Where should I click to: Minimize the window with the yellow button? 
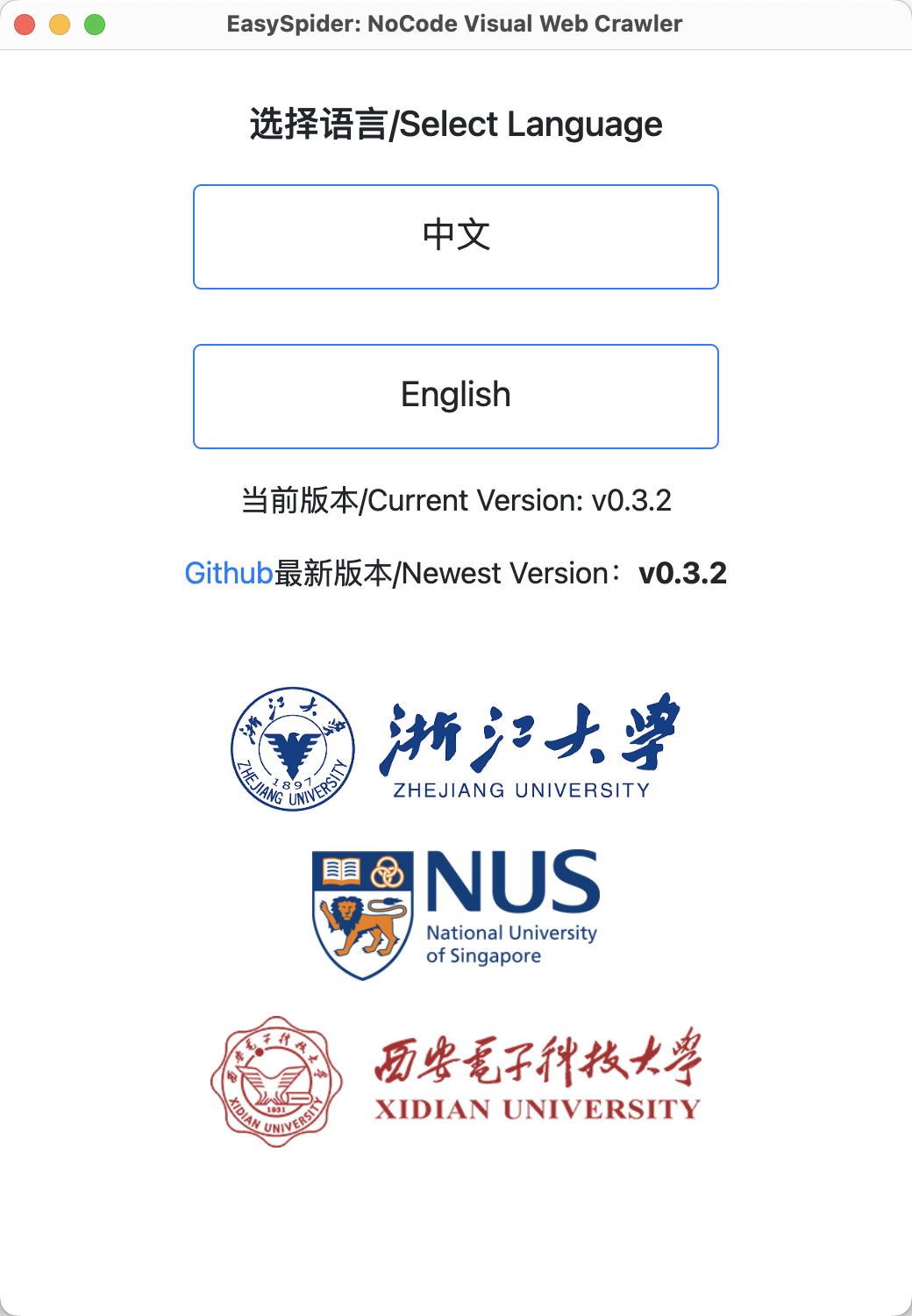(60, 25)
